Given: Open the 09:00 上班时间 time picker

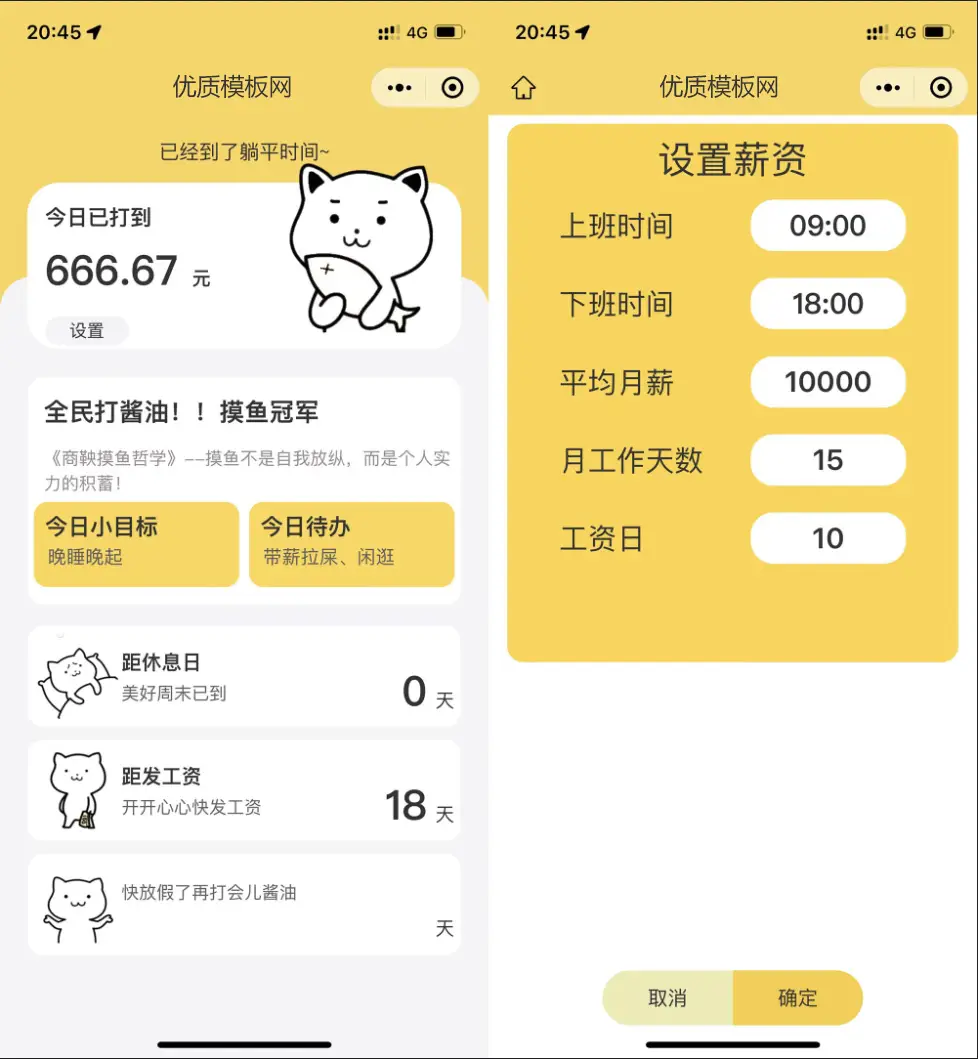Looking at the screenshot, I should click(x=828, y=226).
